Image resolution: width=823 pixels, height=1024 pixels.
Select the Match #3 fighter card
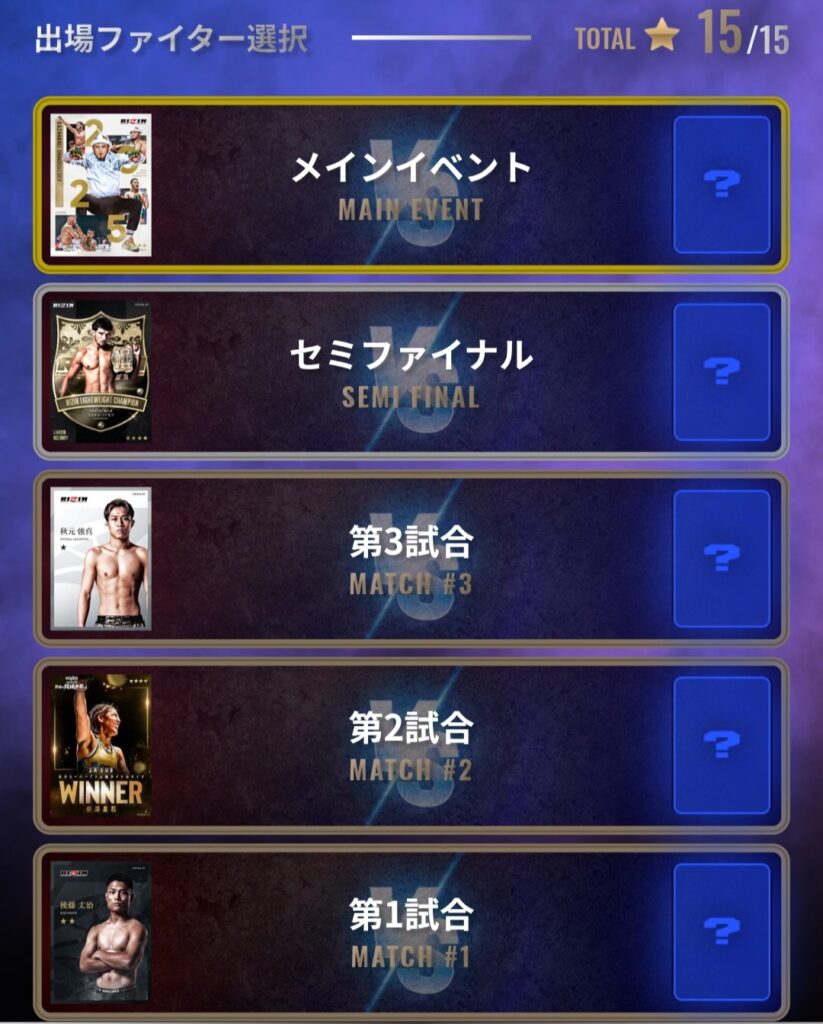101,558
